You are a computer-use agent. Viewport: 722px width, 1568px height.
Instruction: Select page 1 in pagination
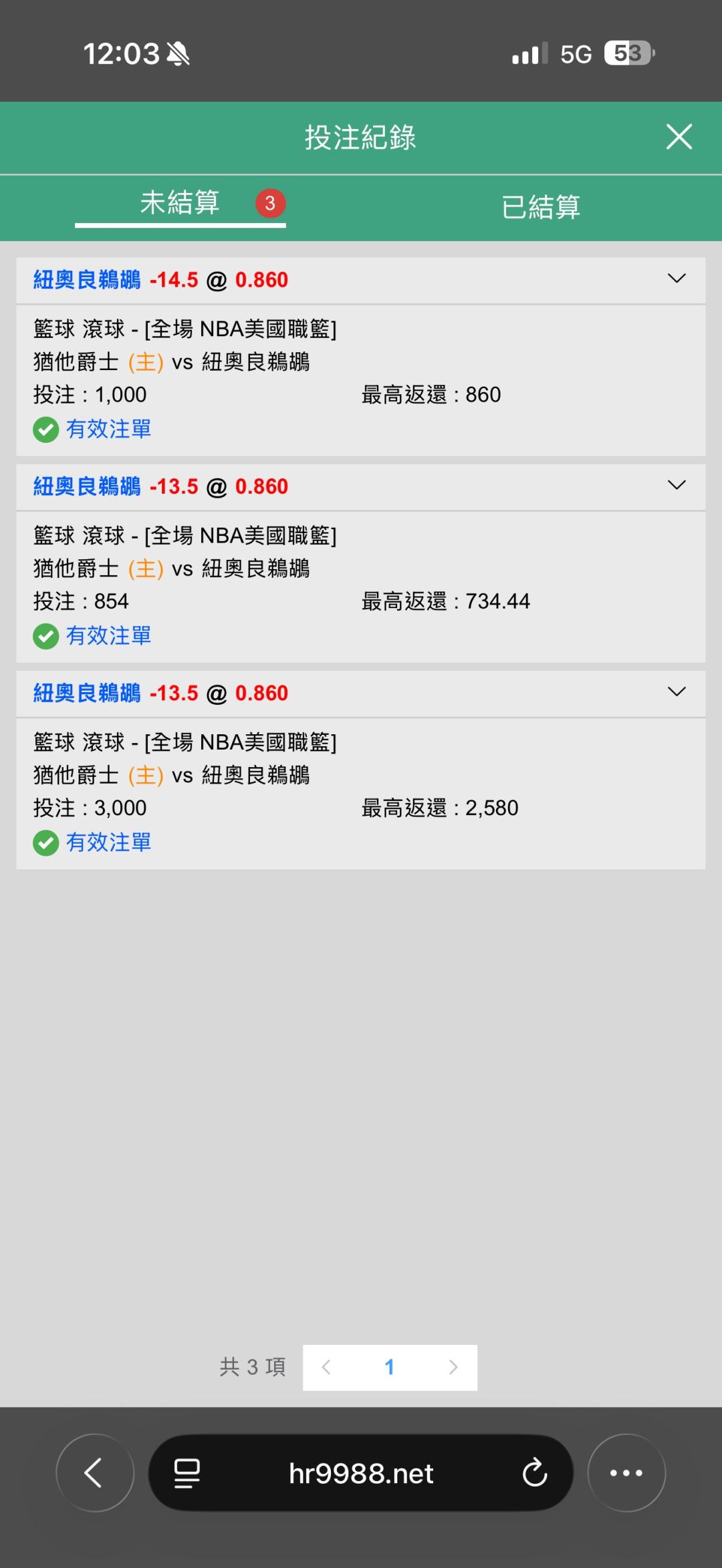[390, 1367]
